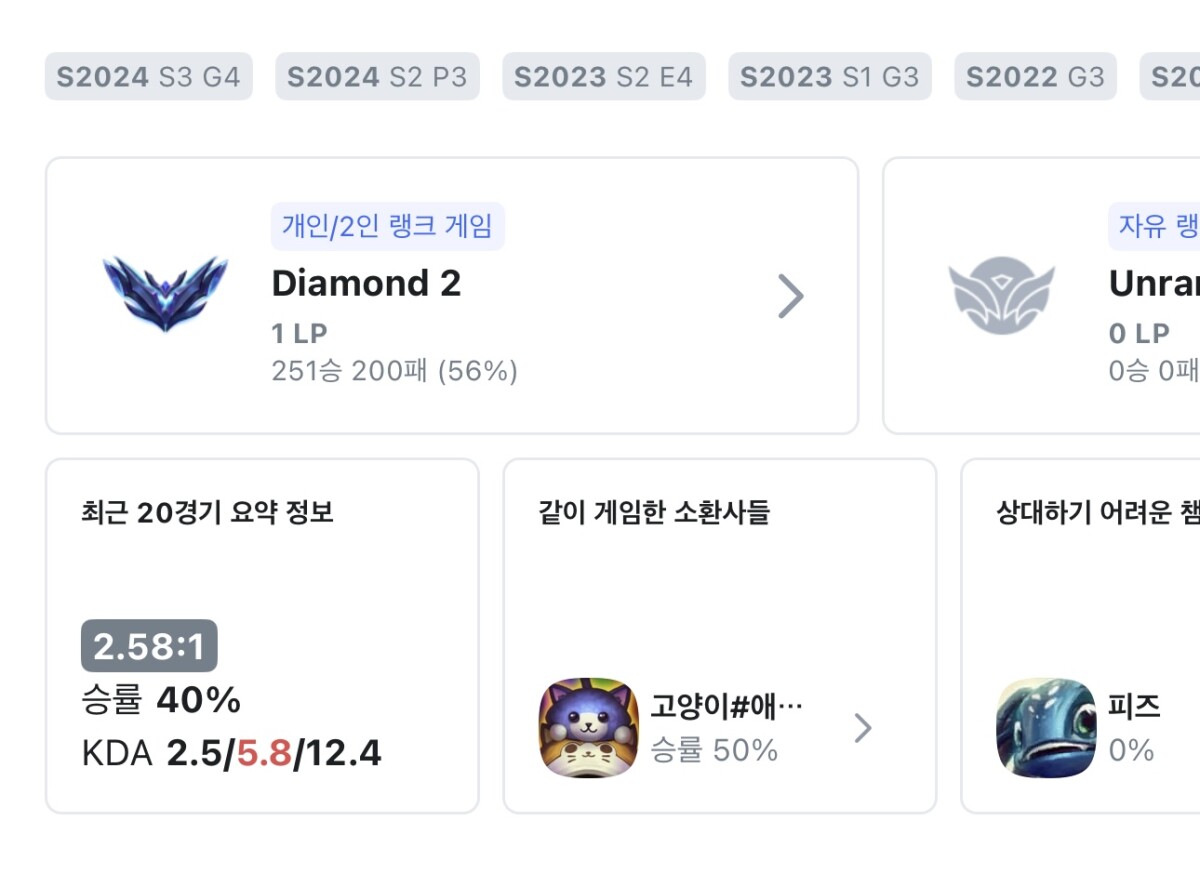
Task: Select the S2022 G3 season chip
Action: 1035,77
